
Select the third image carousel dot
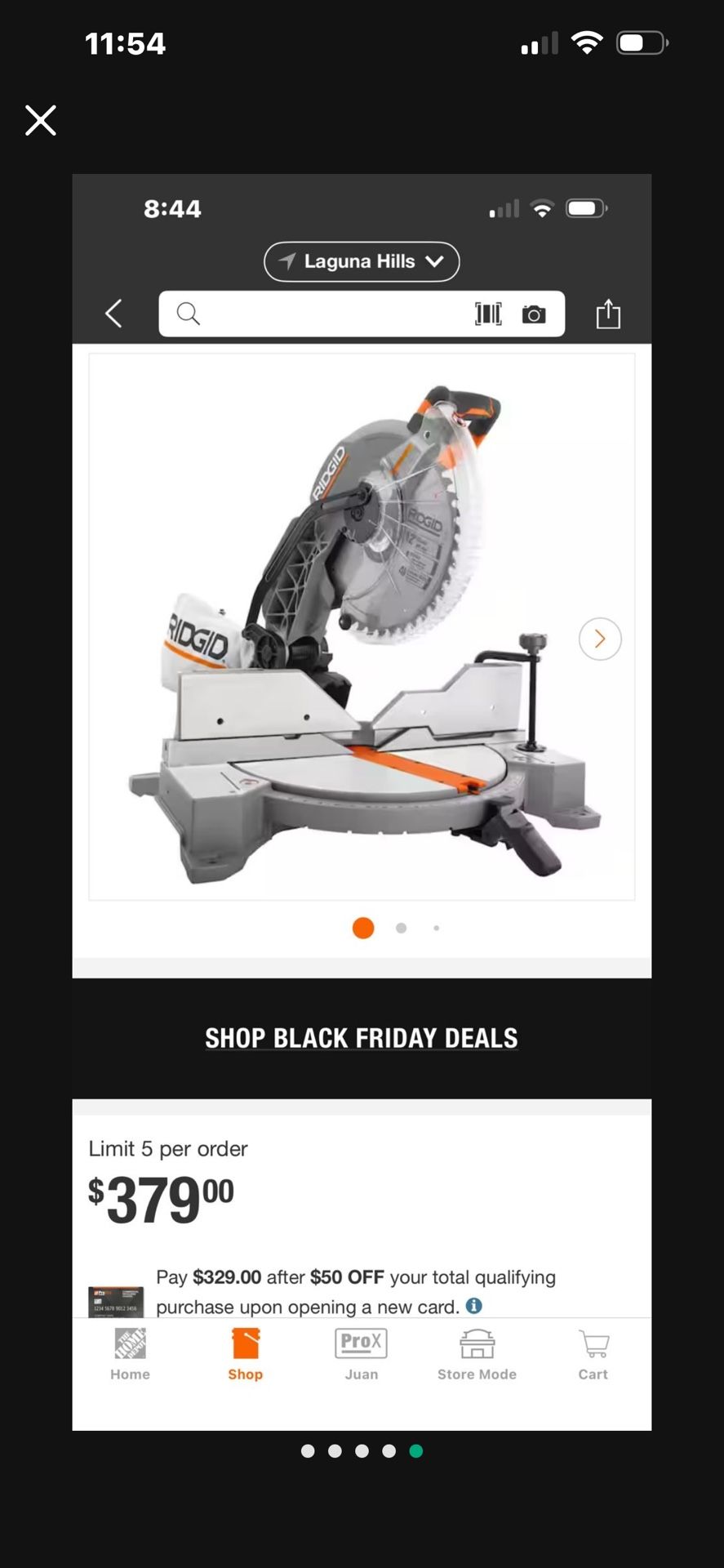click(x=436, y=928)
